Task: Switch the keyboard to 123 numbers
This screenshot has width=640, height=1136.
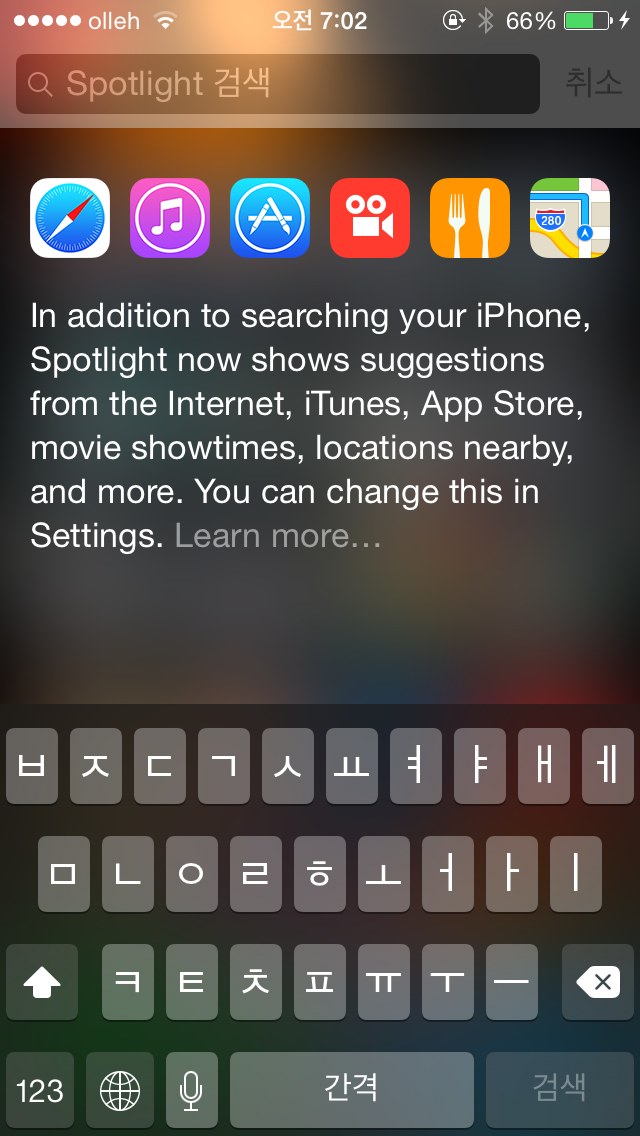Action: 40,1090
